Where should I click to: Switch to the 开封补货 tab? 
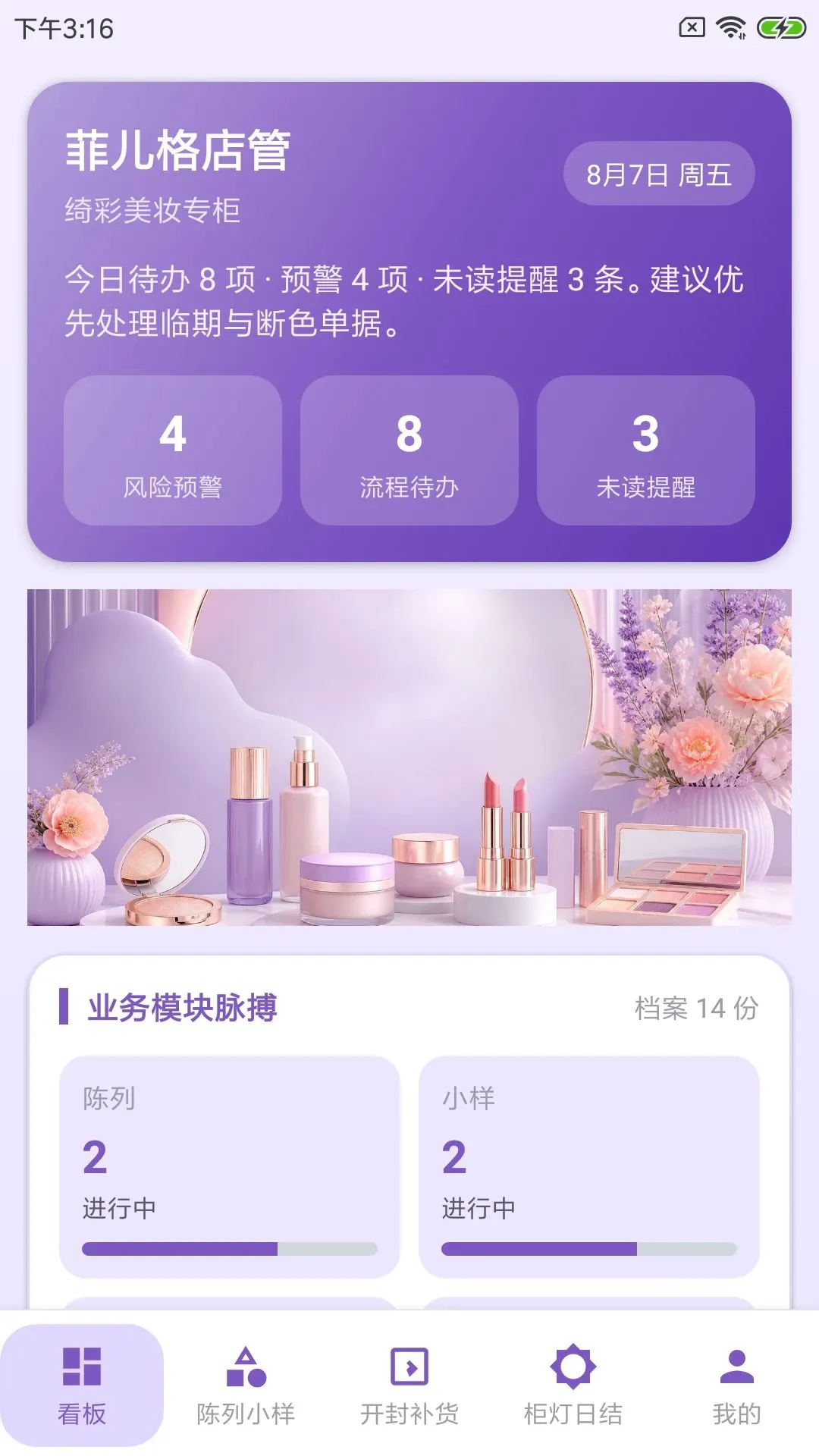click(x=409, y=1385)
